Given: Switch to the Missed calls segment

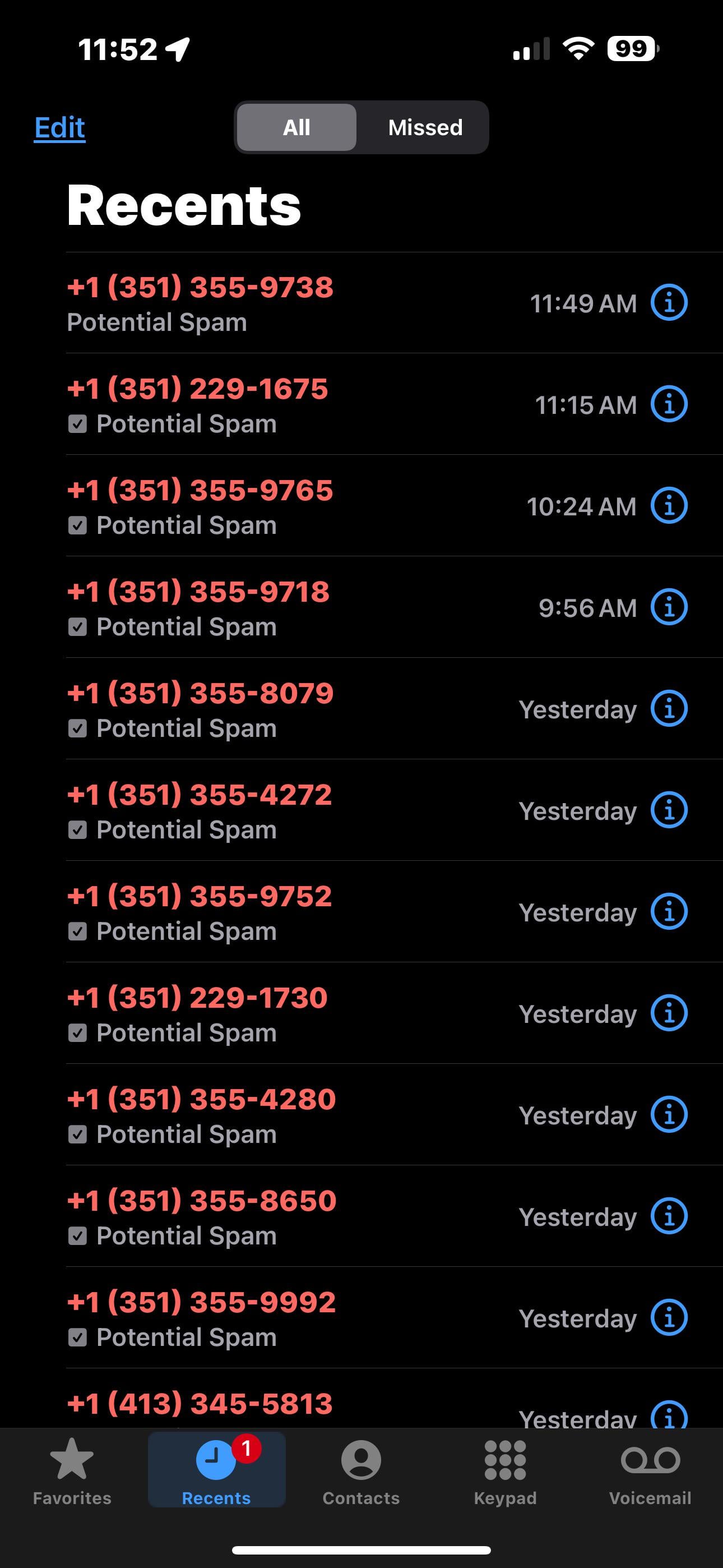Looking at the screenshot, I should pyautogui.click(x=425, y=127).
